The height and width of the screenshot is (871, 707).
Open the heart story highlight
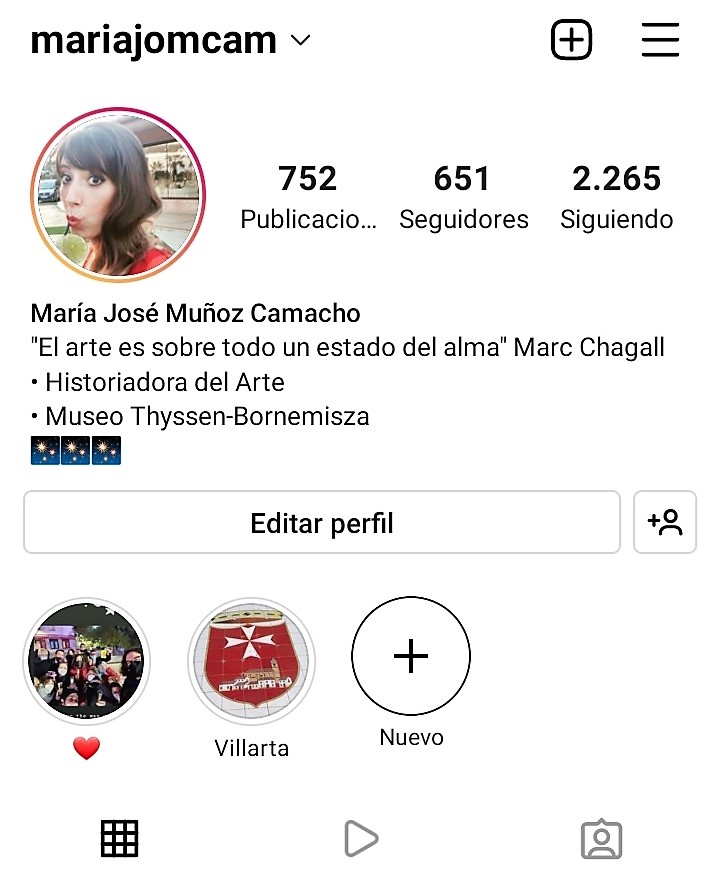pyautogui.click(x=86, y=661)
